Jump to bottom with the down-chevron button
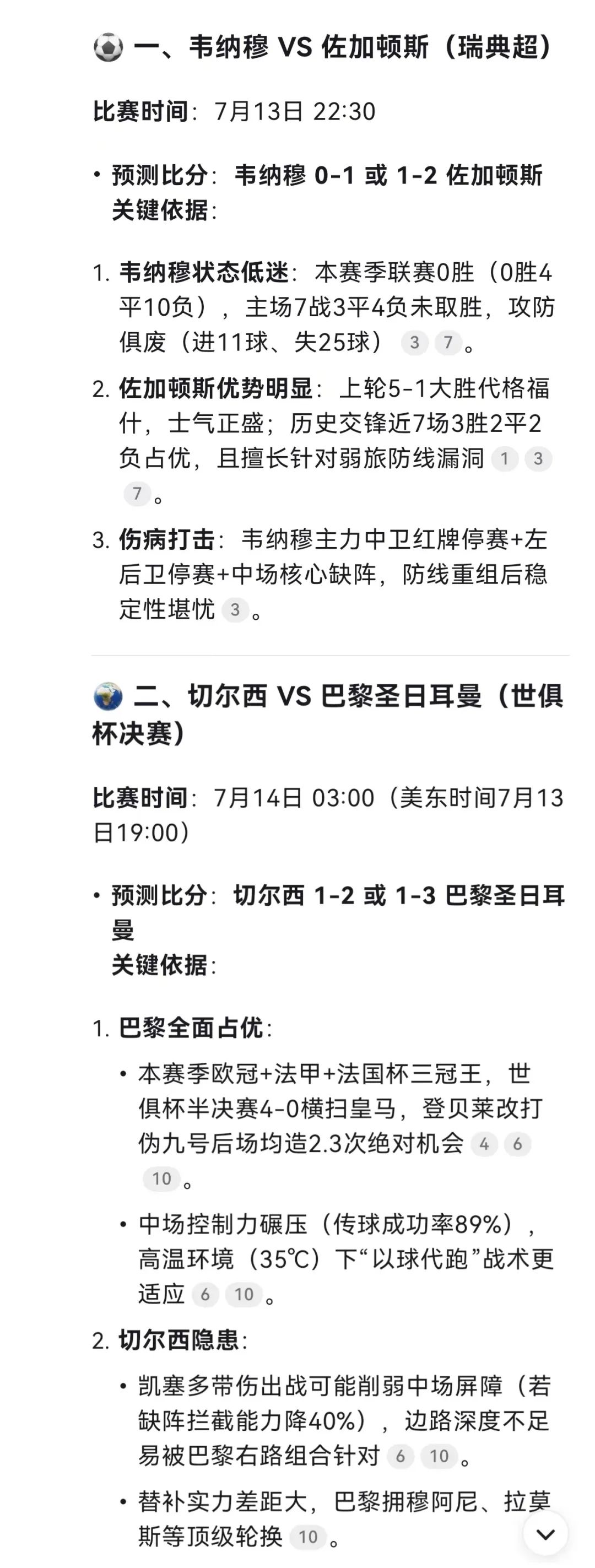Viewport: 595px width, 1568px height. [545, 1534]
